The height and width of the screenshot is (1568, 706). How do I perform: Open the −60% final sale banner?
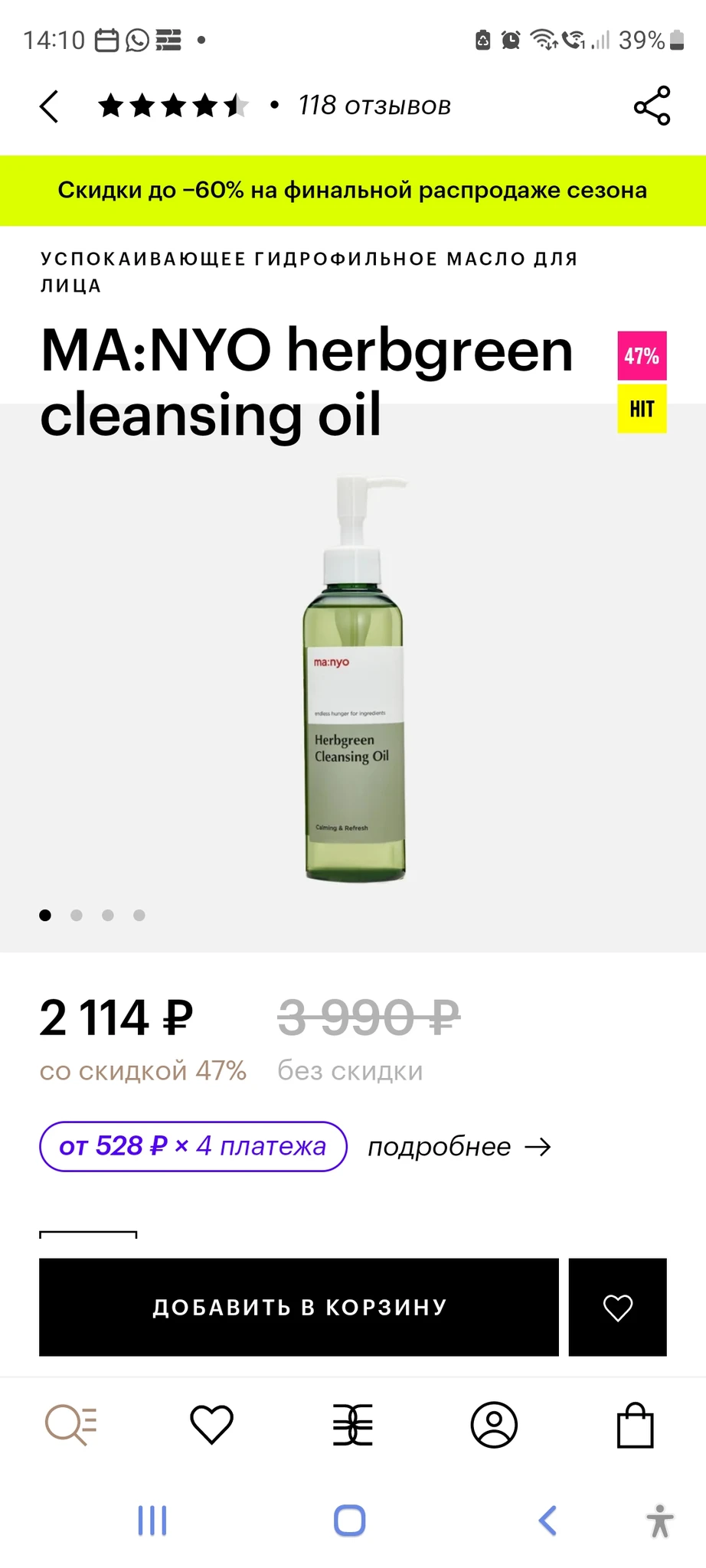353,191
